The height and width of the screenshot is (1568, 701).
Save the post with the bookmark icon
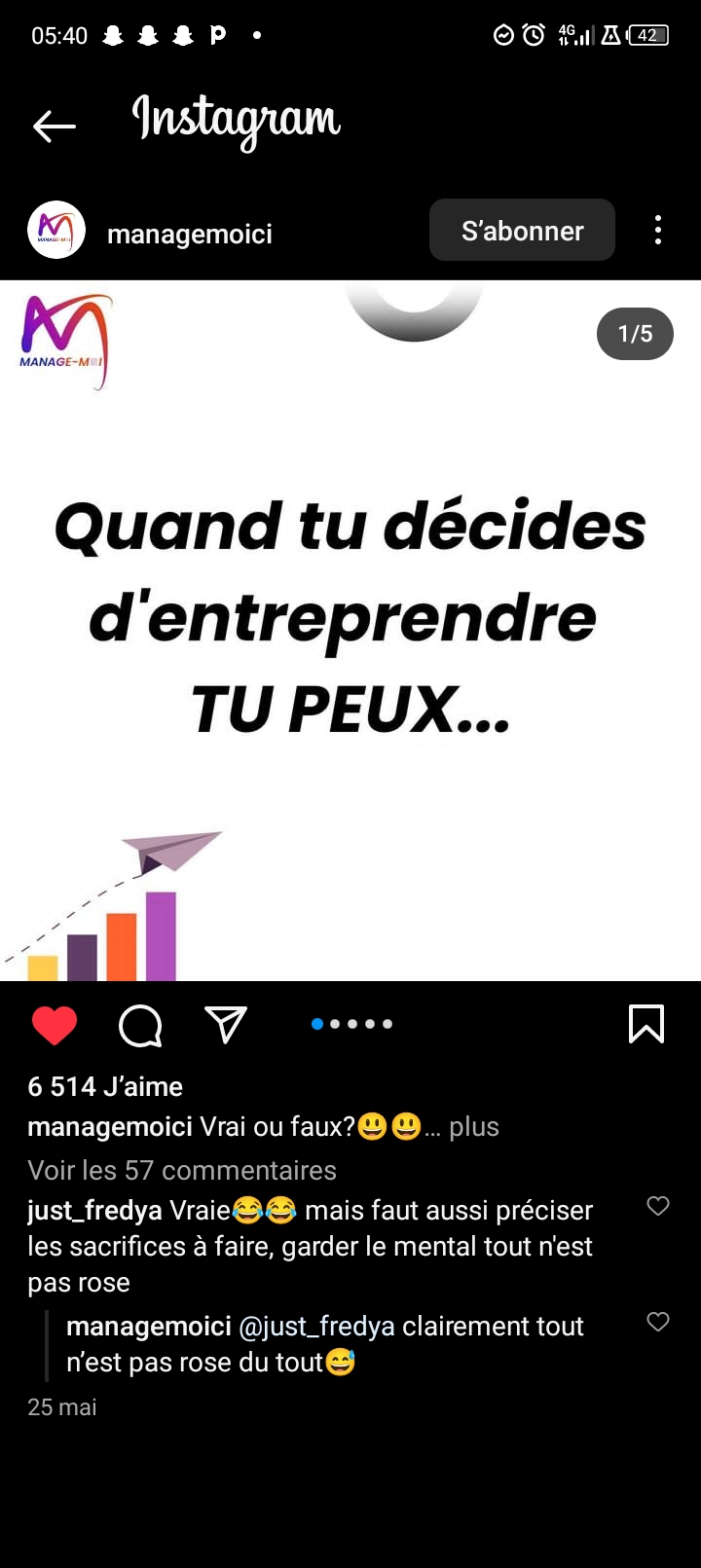coord(646,1025)
